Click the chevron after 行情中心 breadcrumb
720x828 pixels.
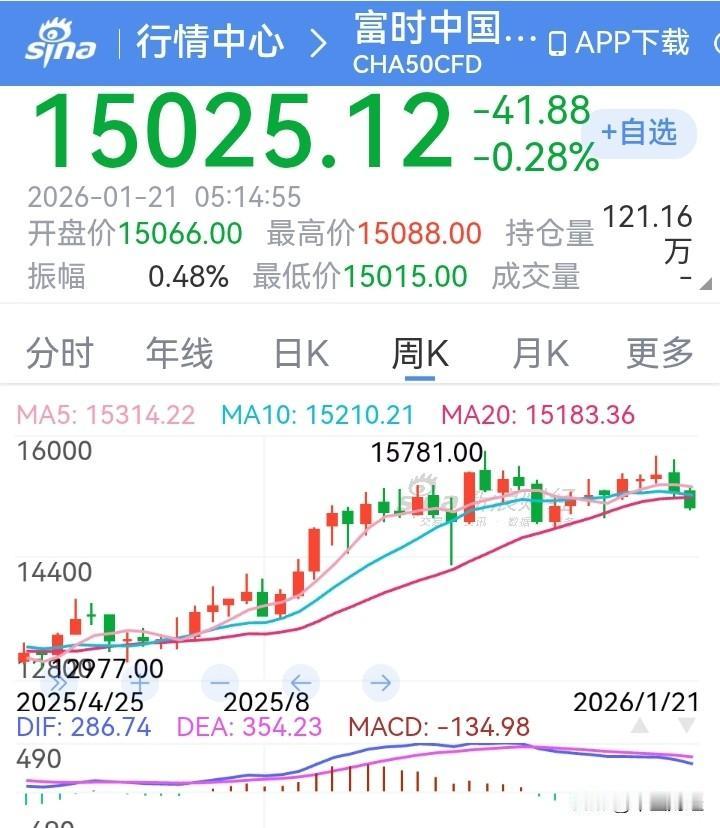point(317,40)
